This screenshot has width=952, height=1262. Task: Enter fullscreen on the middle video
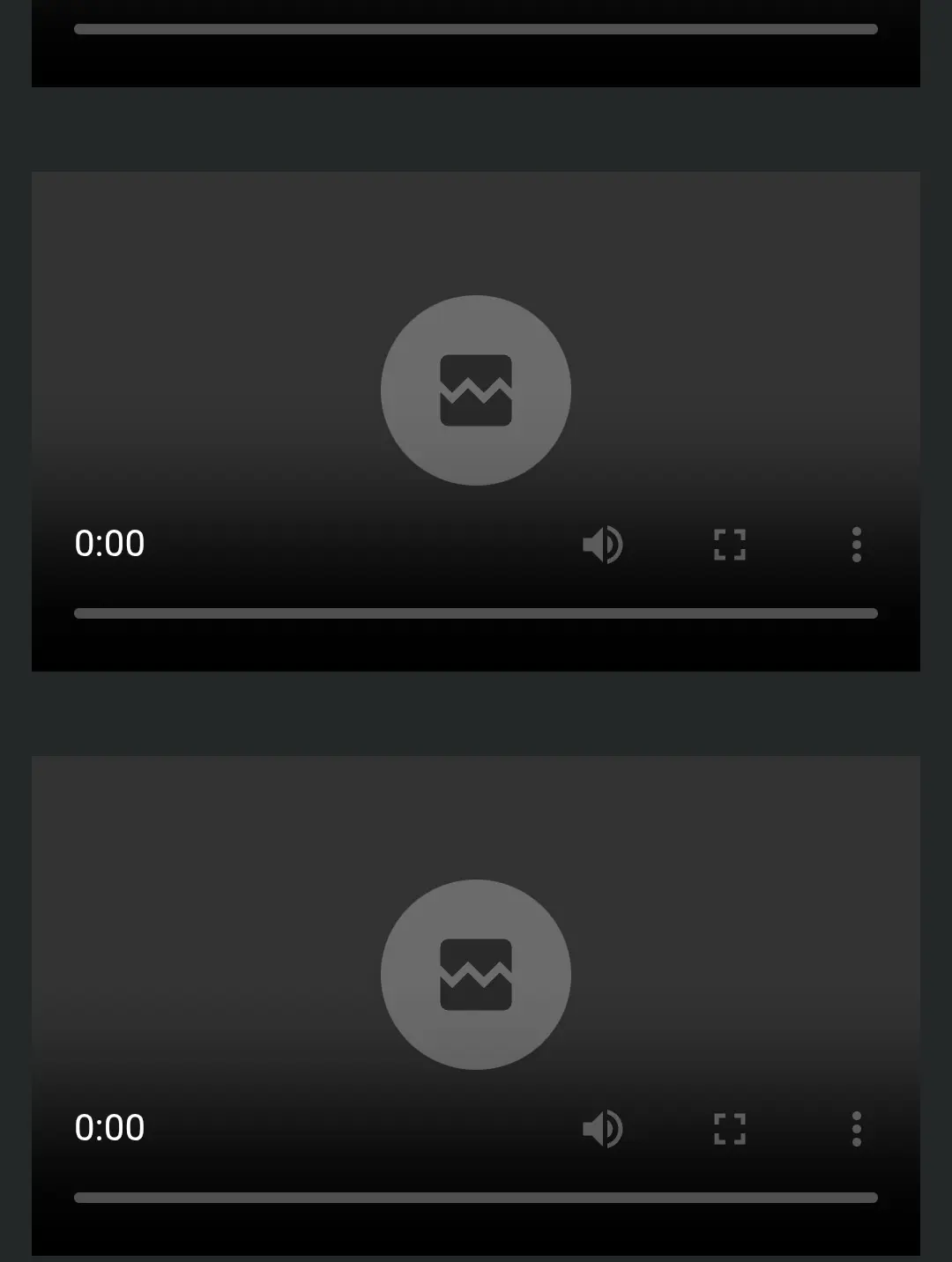click(x=730, y=545)
